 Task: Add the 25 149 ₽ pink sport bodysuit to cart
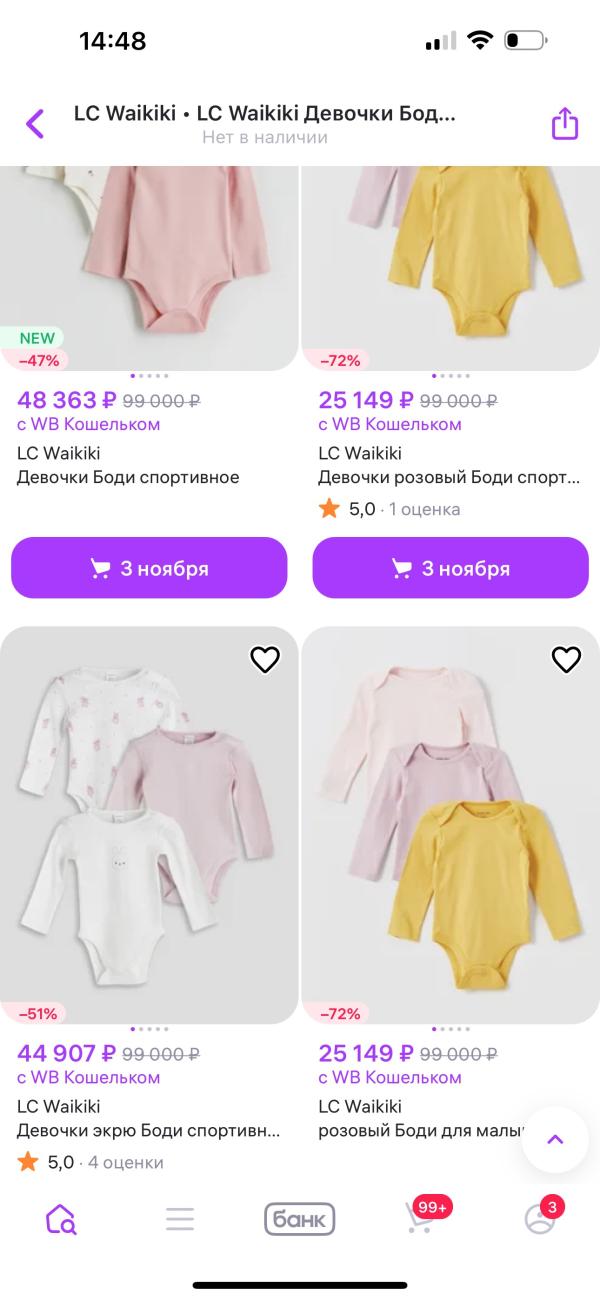click(450, 568)
